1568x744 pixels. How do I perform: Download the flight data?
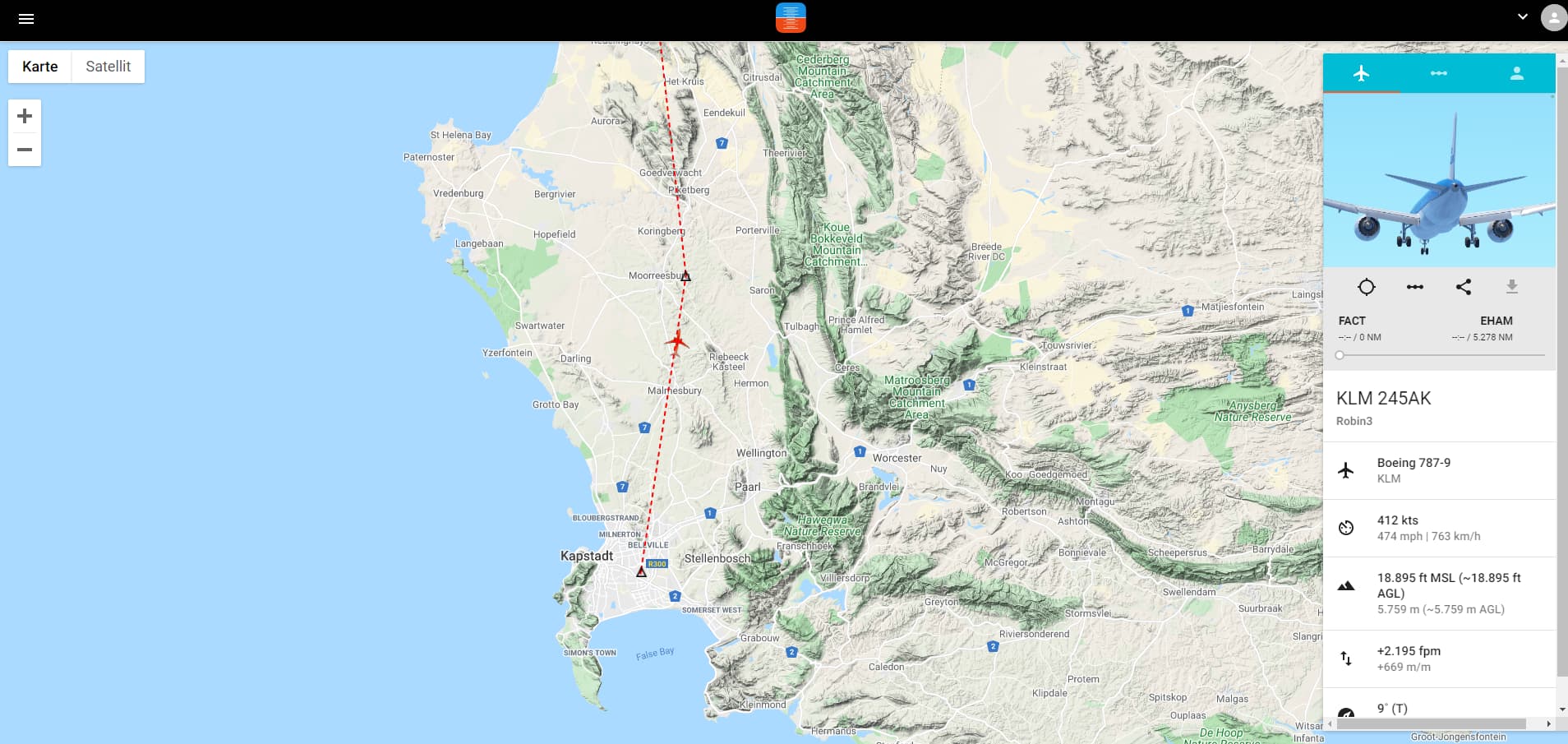tap(1511, 287)
